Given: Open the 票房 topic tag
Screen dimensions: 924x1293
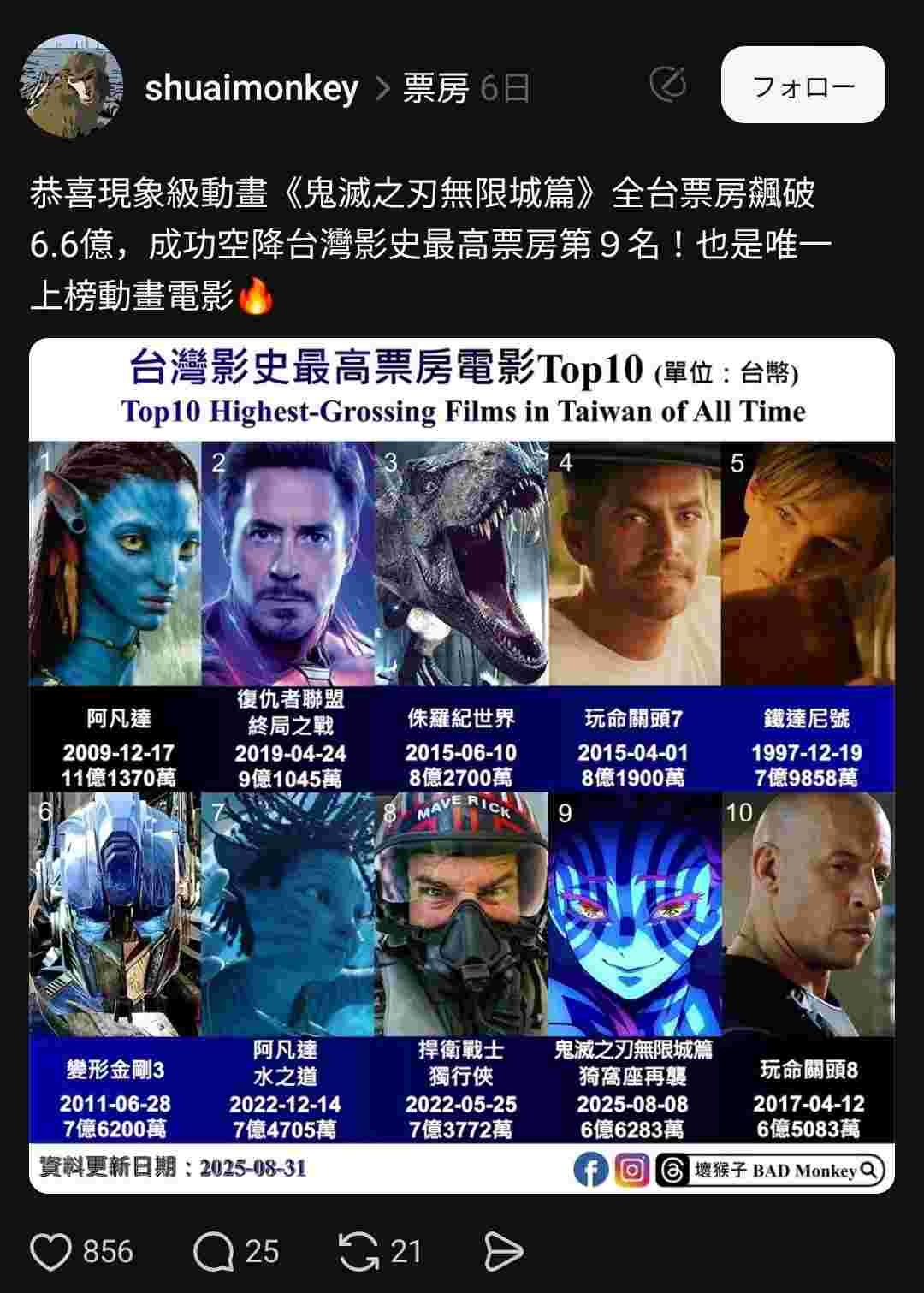Looking at the screenshot, I should (435, 87).
